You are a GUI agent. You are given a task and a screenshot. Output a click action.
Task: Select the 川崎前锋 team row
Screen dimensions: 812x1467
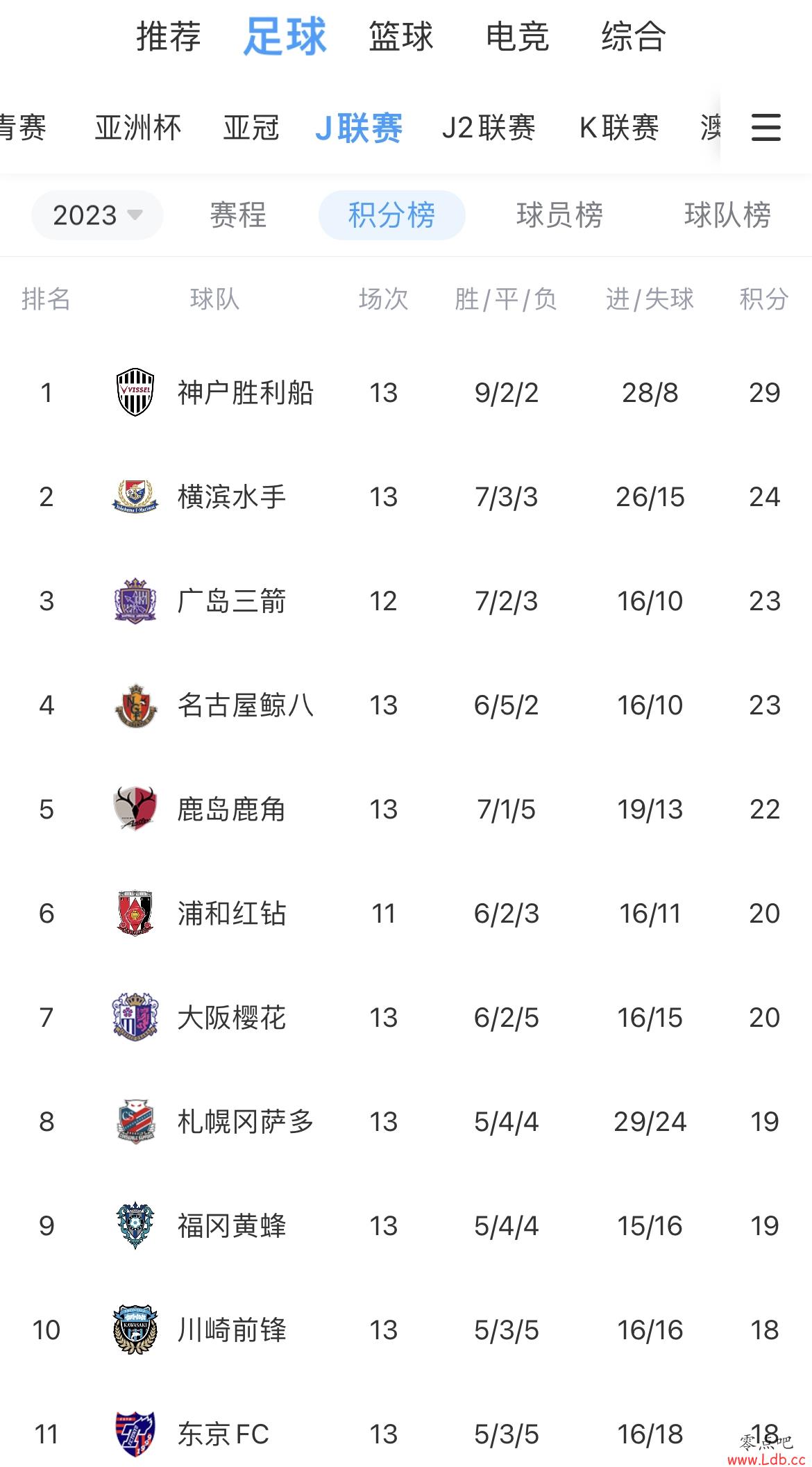tap(406, 1330)
